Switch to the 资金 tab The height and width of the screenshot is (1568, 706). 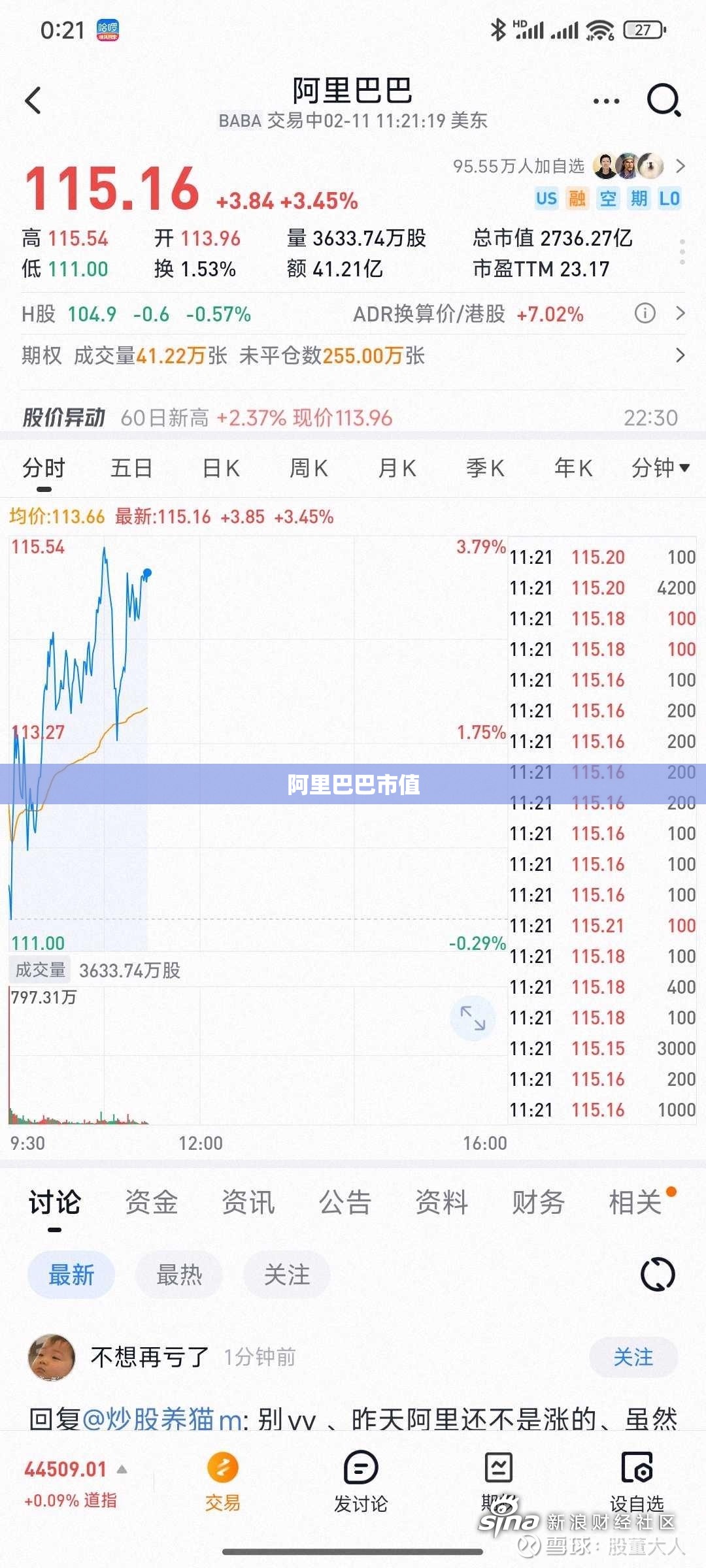point(152,1202)
